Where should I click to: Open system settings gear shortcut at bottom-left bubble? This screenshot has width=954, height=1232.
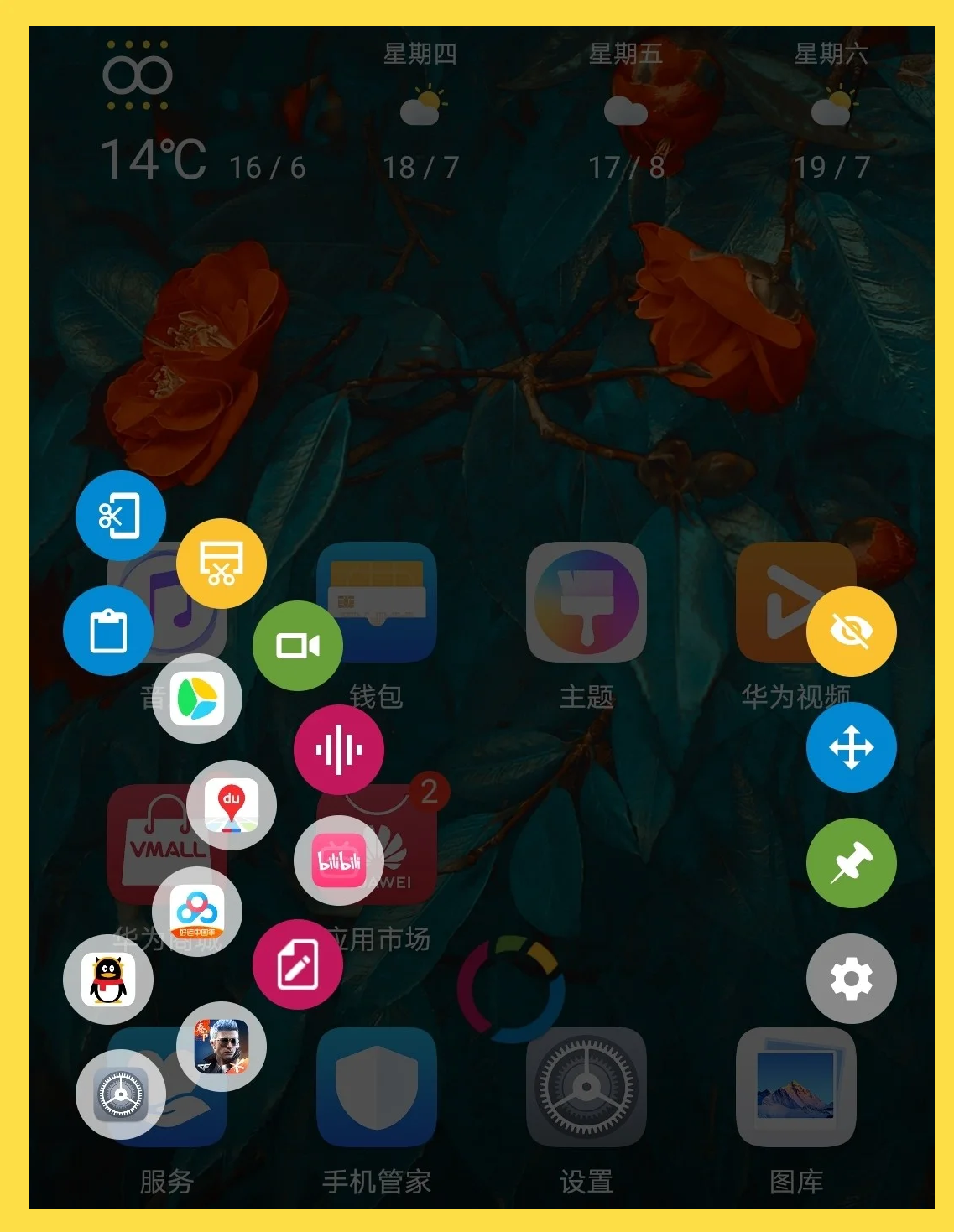(121, 1094)
